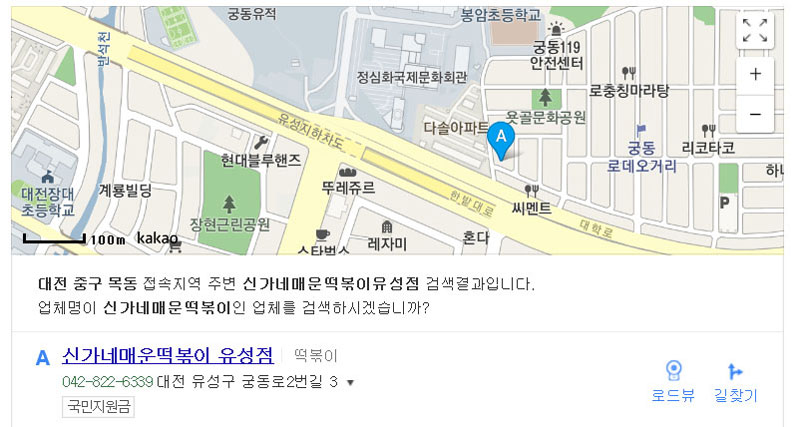
Task: Open 로드뷰 street view
Action: pyautogui.click(x=673, y=382)
